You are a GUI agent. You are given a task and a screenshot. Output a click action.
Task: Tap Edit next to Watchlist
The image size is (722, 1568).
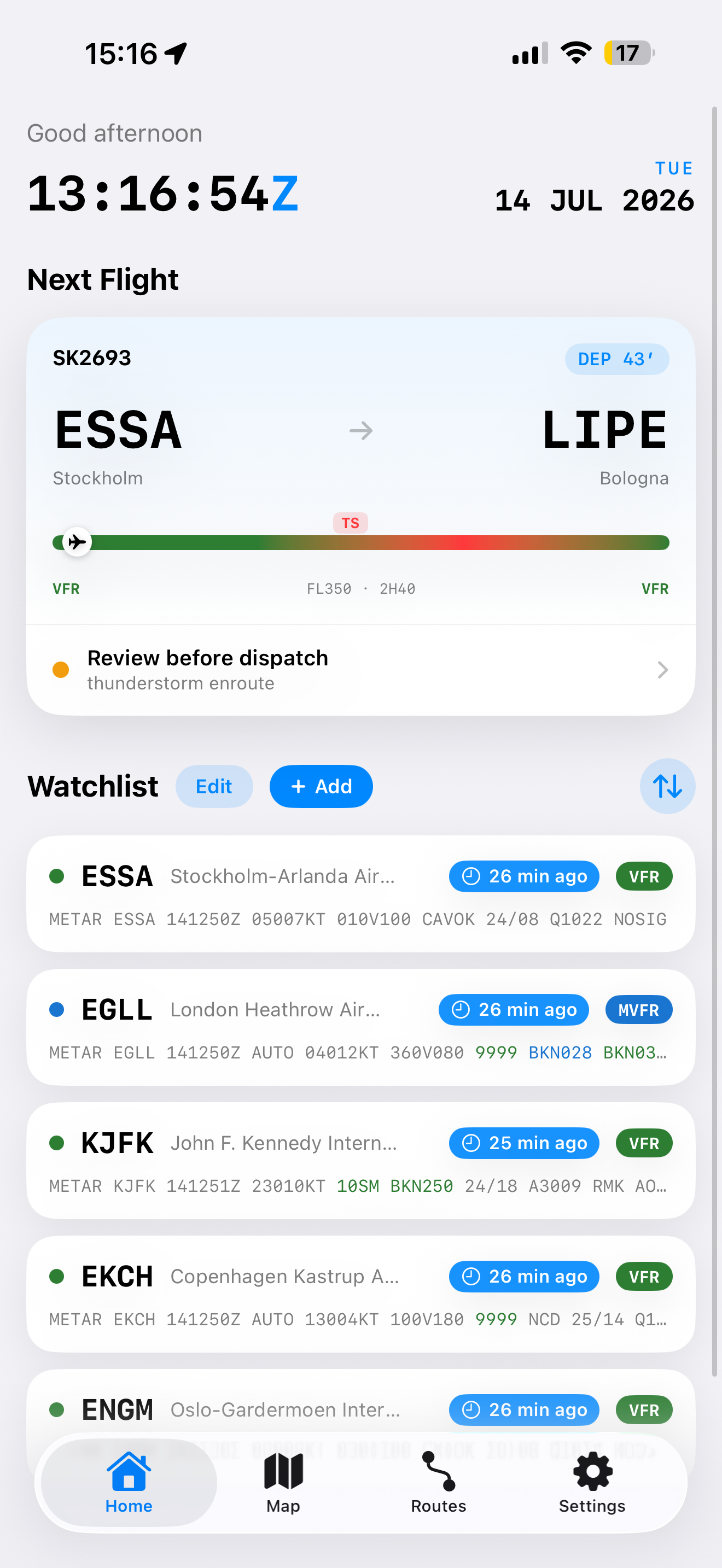214,786
